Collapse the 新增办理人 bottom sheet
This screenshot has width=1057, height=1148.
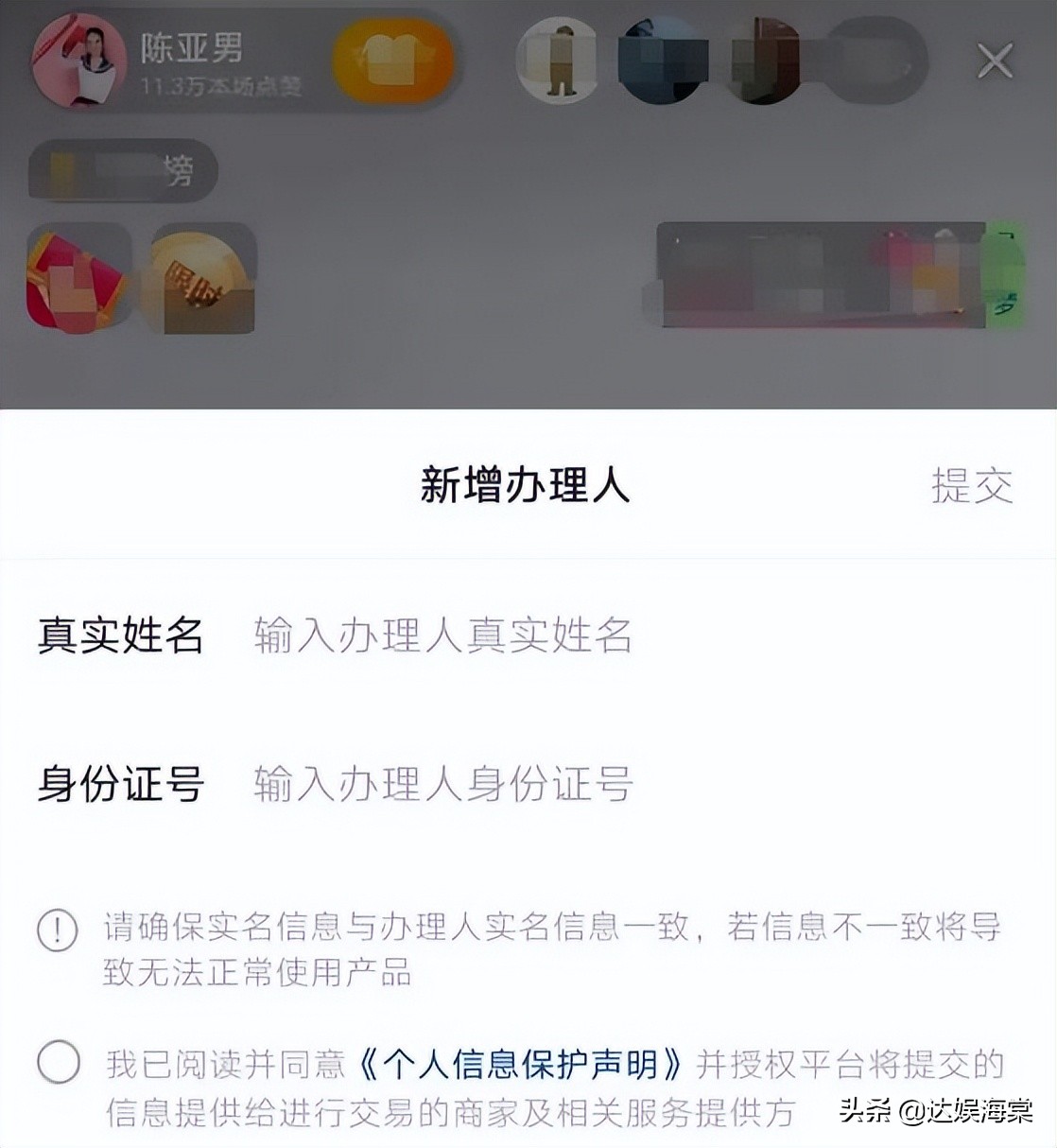[995, 61]
